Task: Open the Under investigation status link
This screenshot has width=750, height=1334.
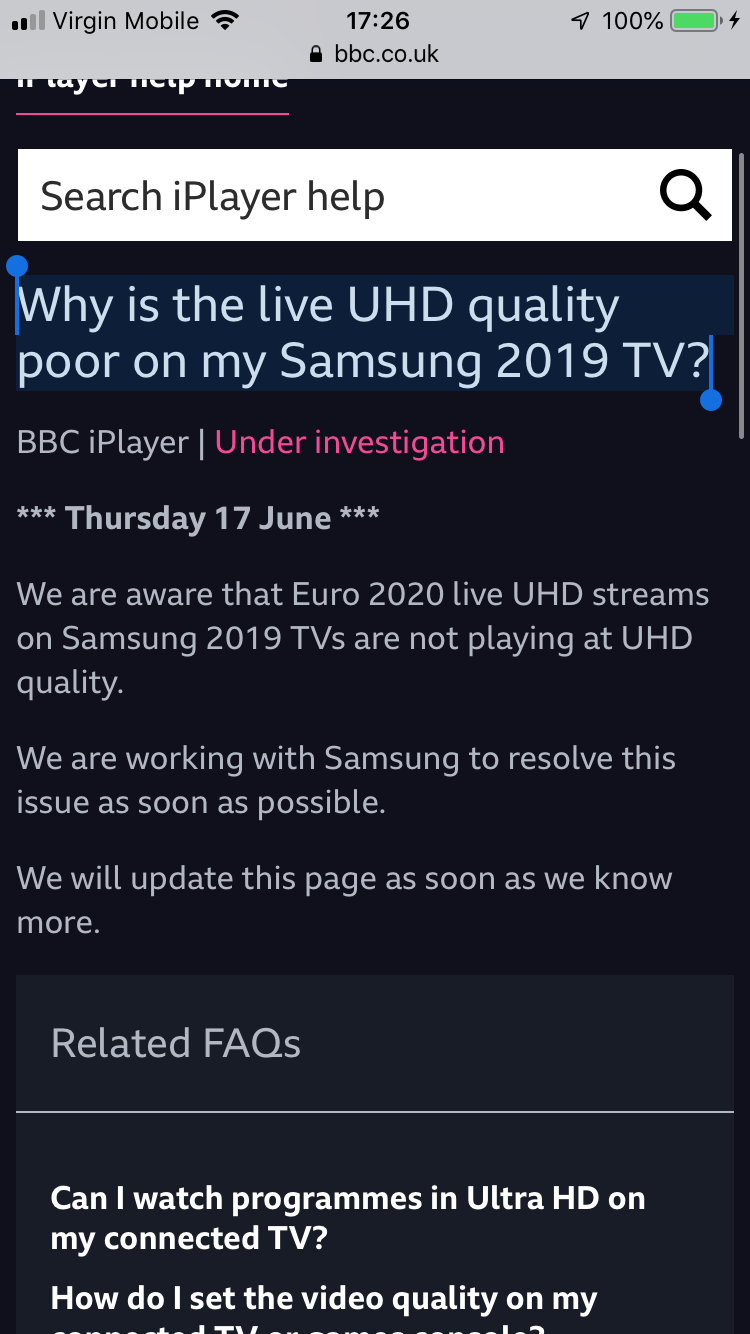Action: tap(359, 442)
